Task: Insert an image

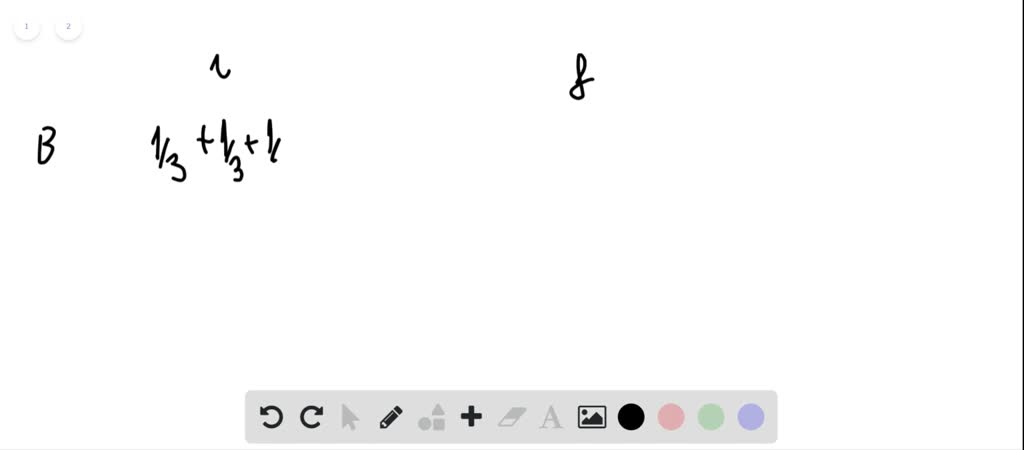Action: 592,417
